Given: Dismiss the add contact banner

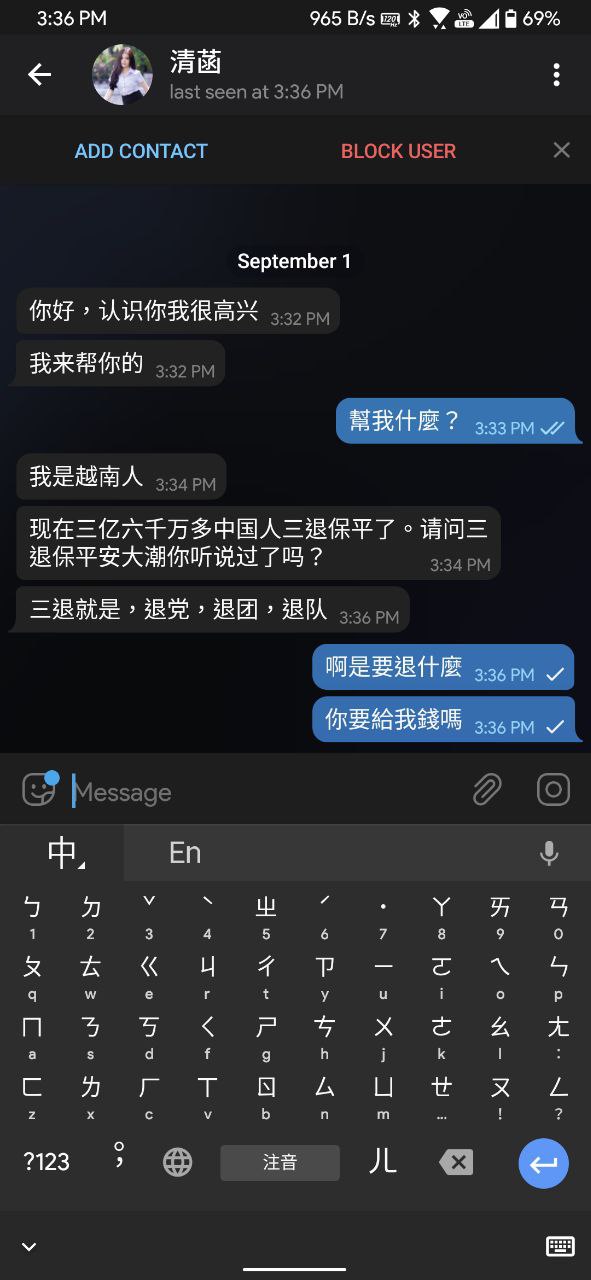Looking at the screenshot, I should 562,150.
